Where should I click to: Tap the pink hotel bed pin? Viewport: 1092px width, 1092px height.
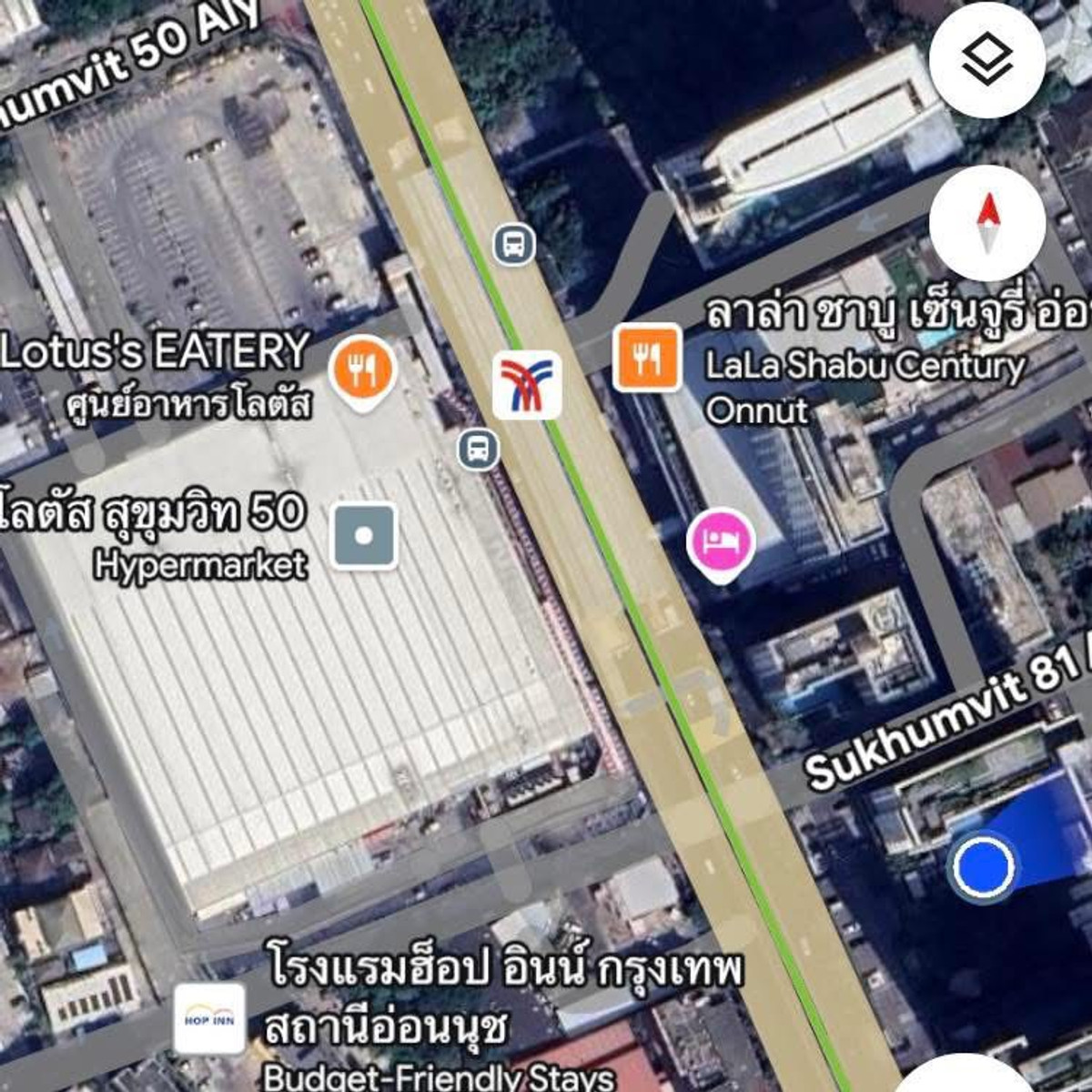[x=720, y=542]
